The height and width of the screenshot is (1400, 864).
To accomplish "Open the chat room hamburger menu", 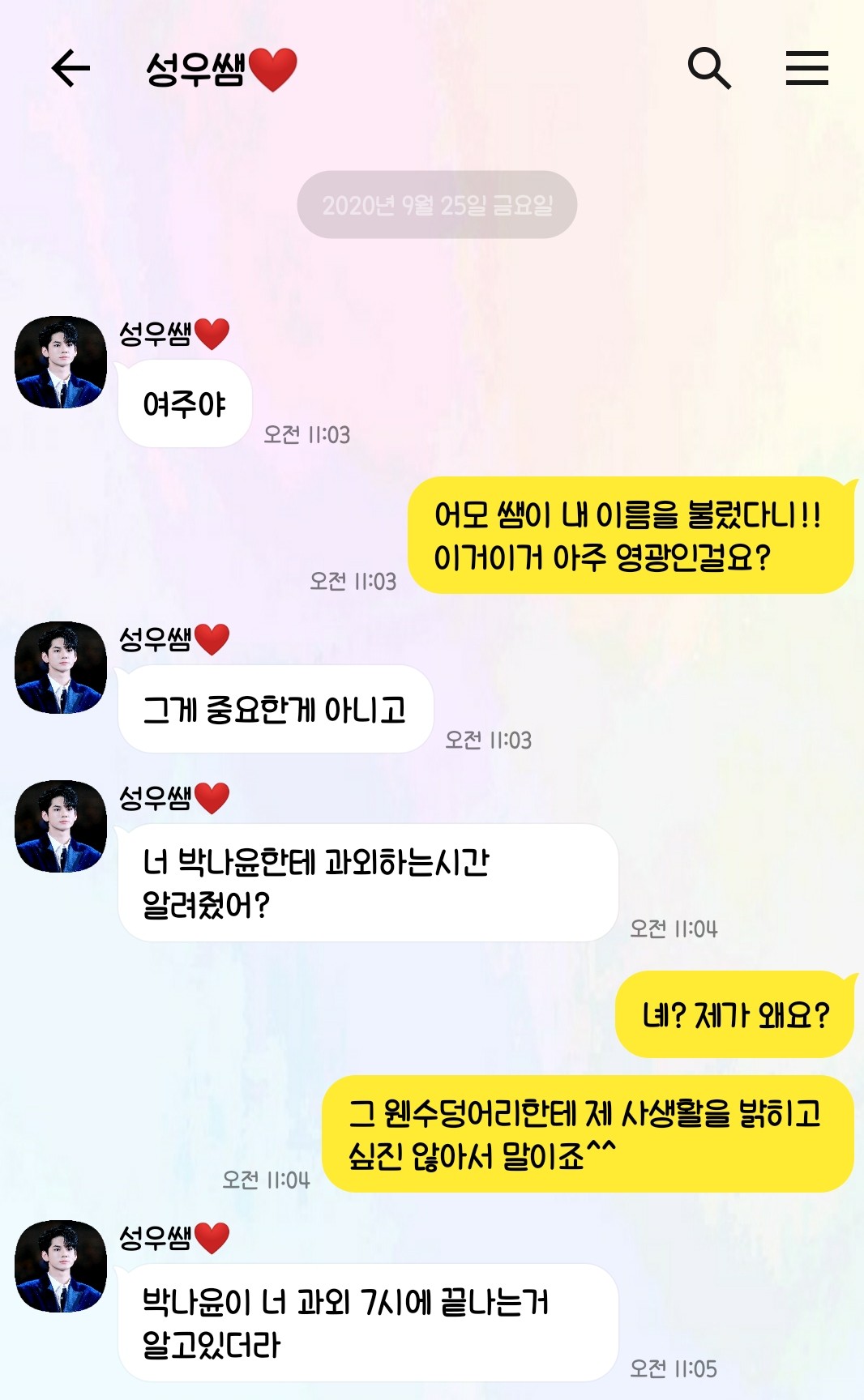I will coord(806,68).
